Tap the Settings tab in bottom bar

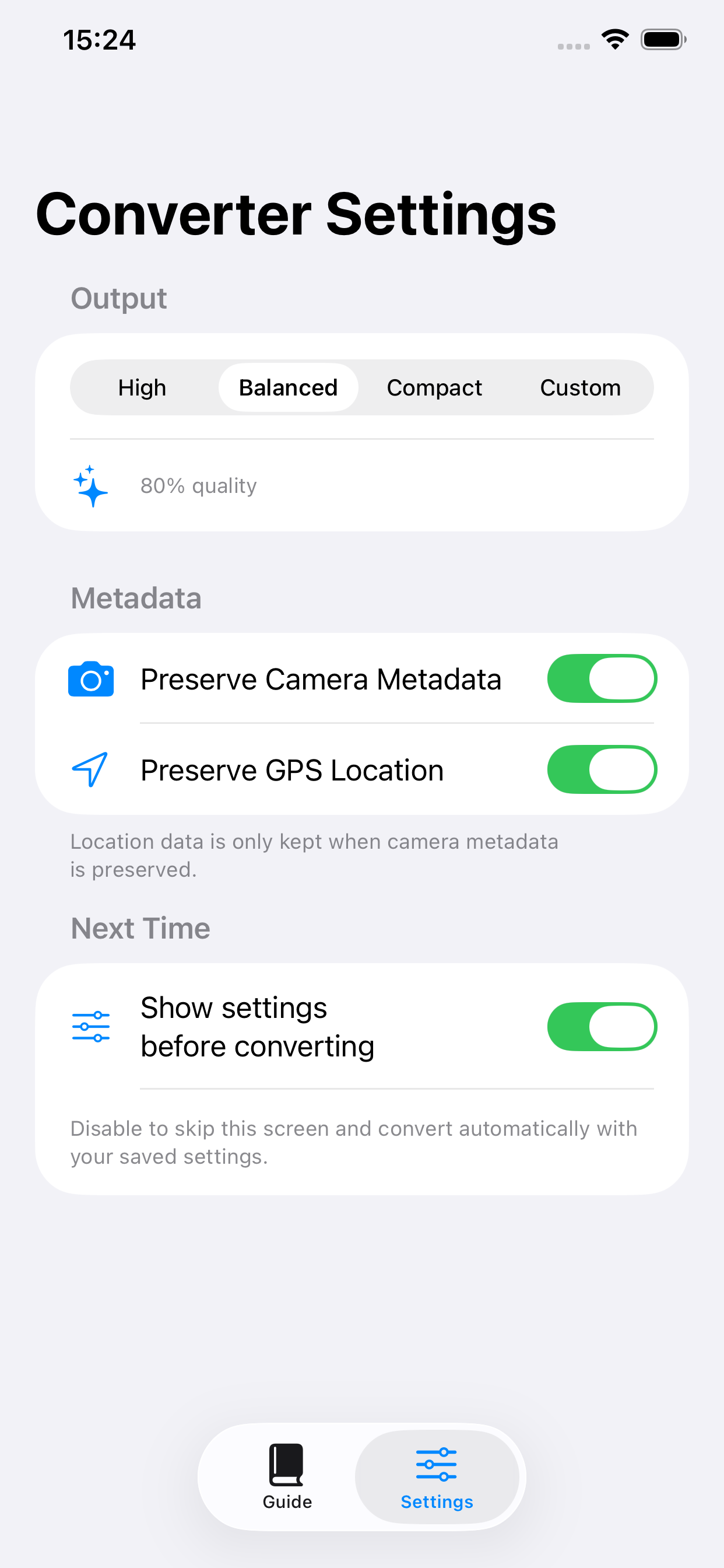[436, 1476]
